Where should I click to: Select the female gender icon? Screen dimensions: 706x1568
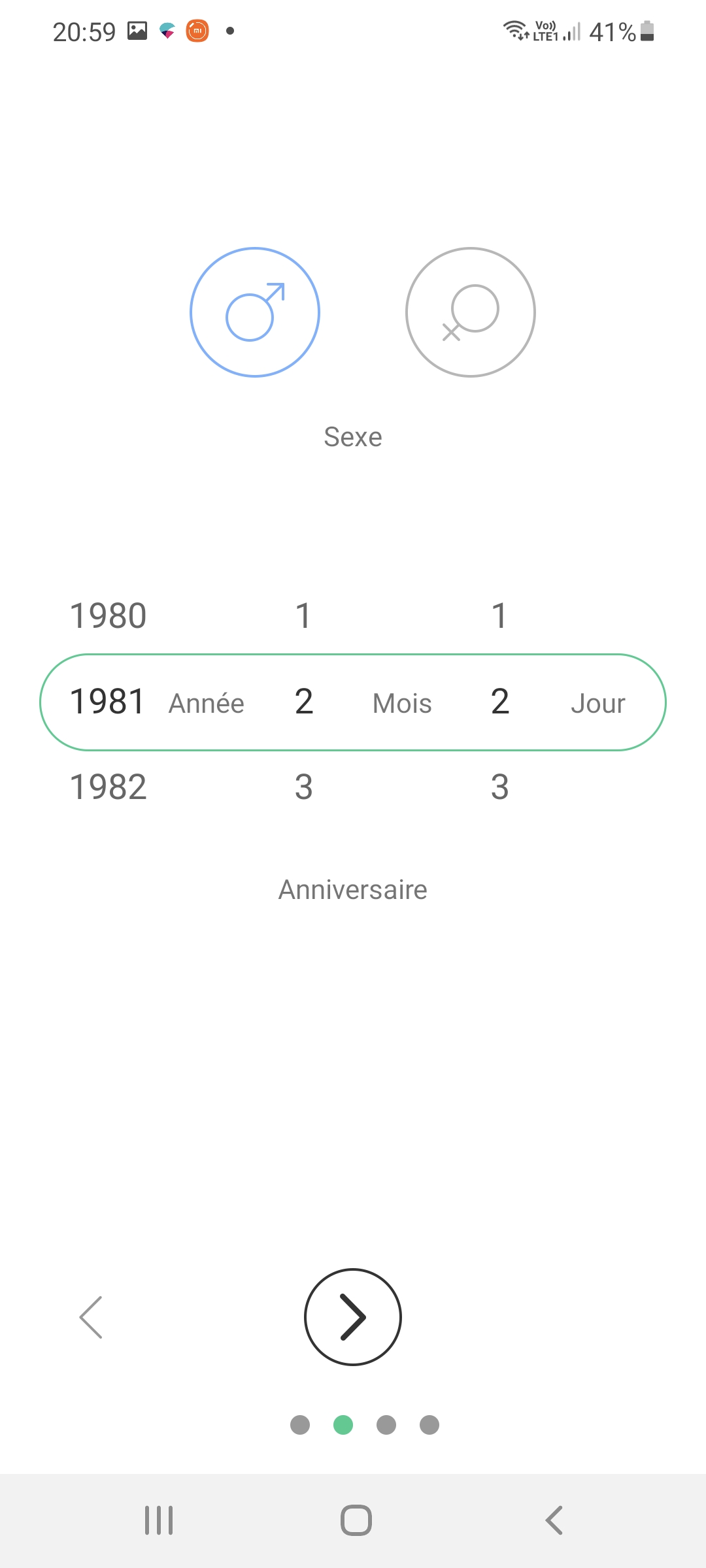471,312
